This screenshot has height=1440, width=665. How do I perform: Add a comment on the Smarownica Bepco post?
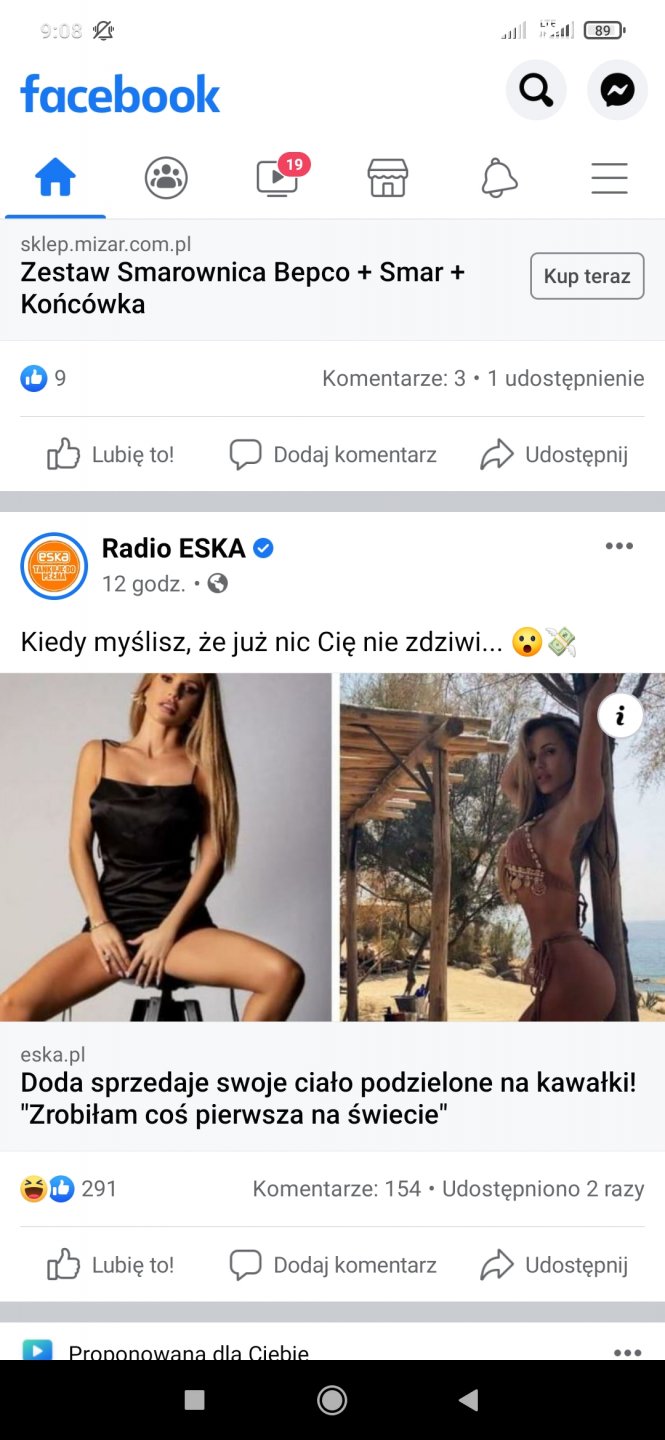[x=333, y=455]
